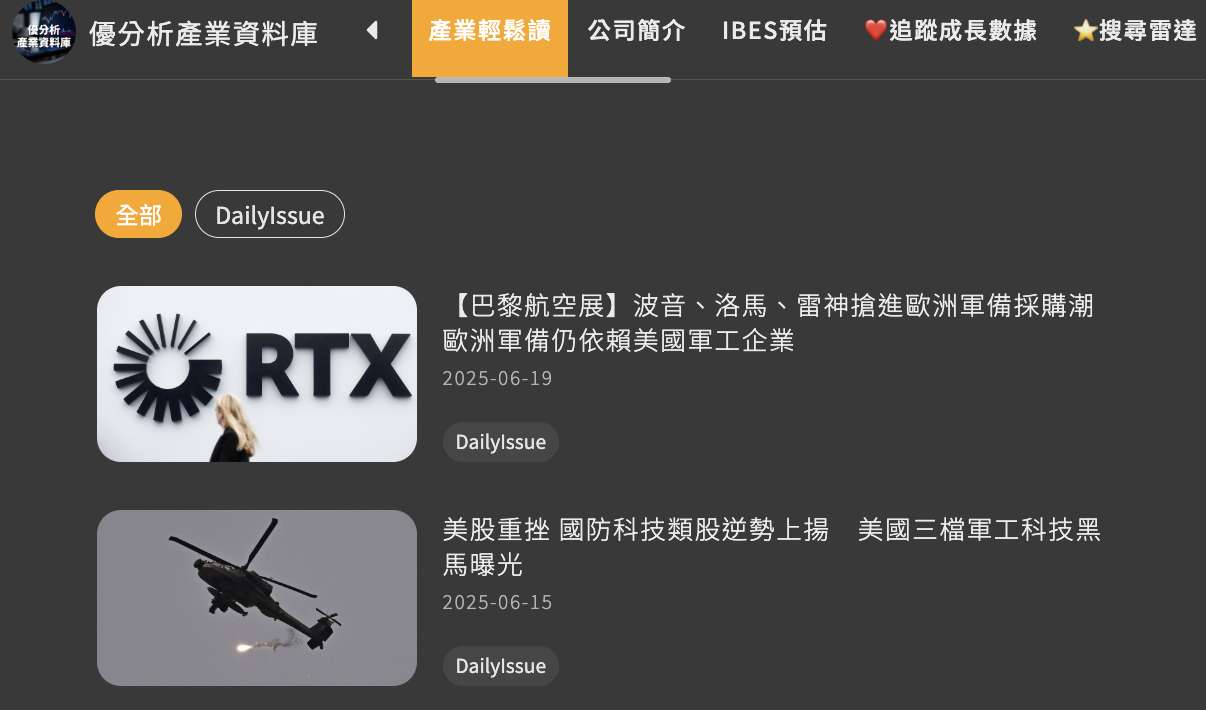Screen dimensions: 1206x710
Task: Open the 優分析產業資料庫 home logo
Action: [x=44, y=32]
